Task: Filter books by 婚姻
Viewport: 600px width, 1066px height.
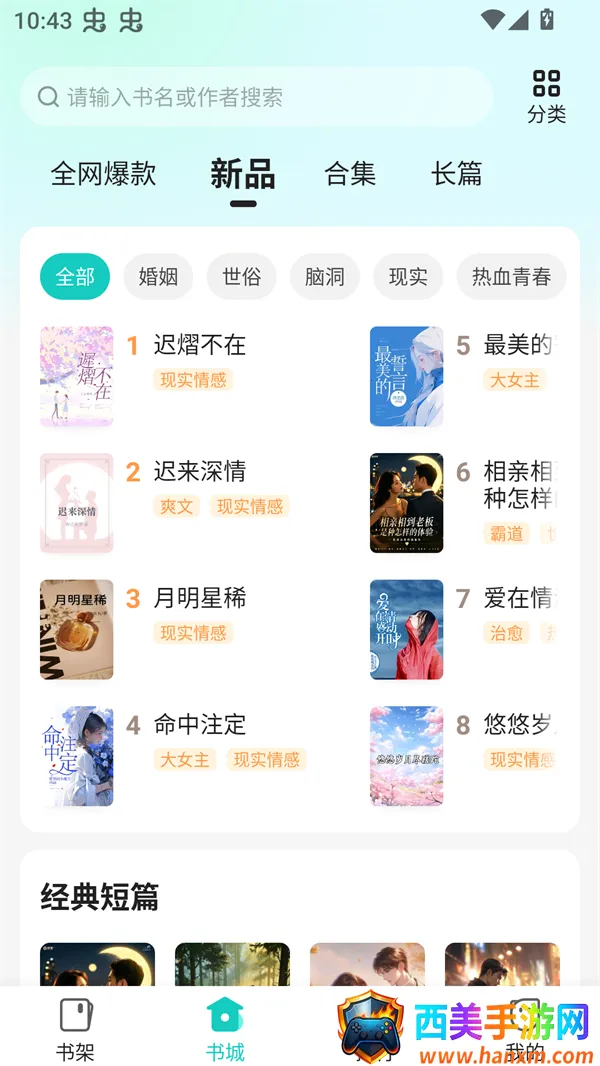Action: point(158,277)
